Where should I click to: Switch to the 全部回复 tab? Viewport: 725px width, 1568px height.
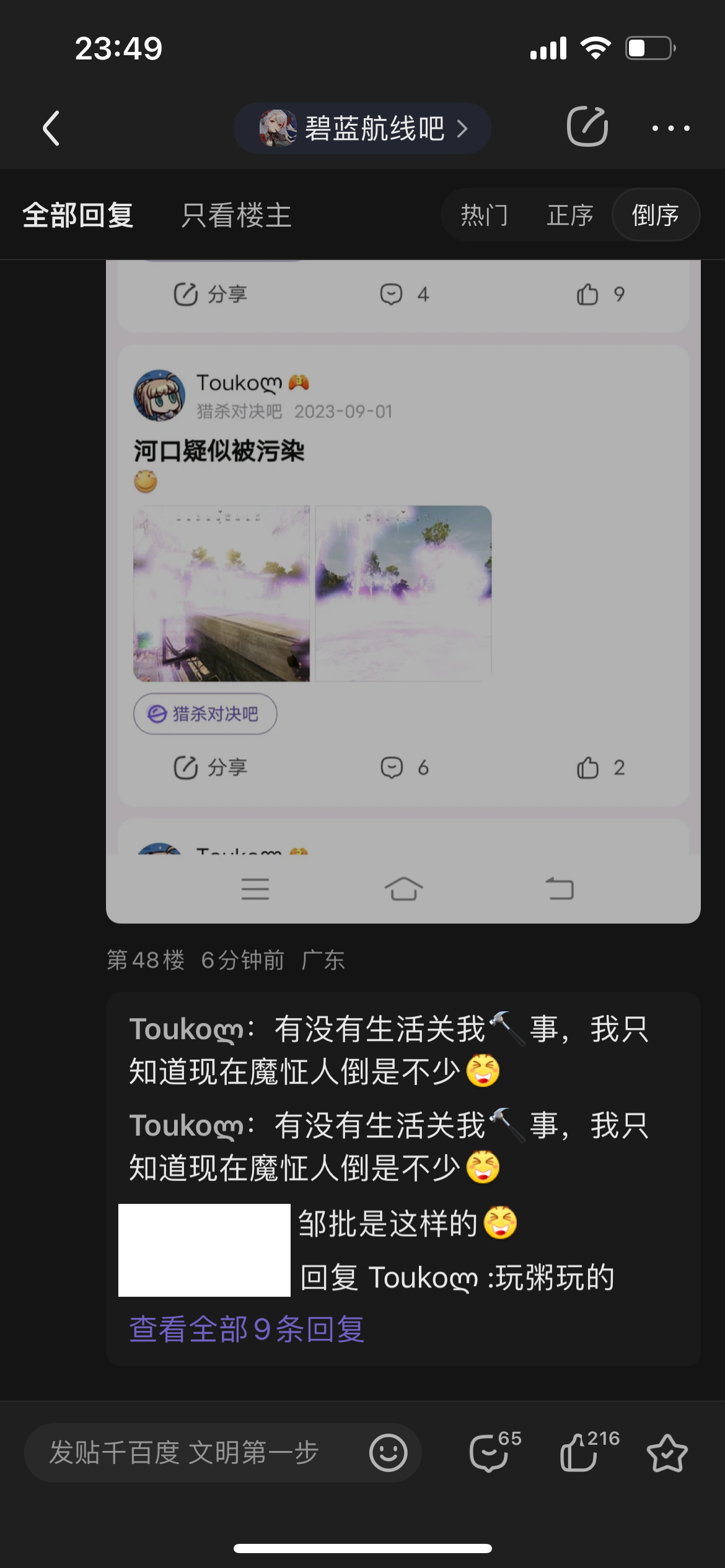click(78, 216)
